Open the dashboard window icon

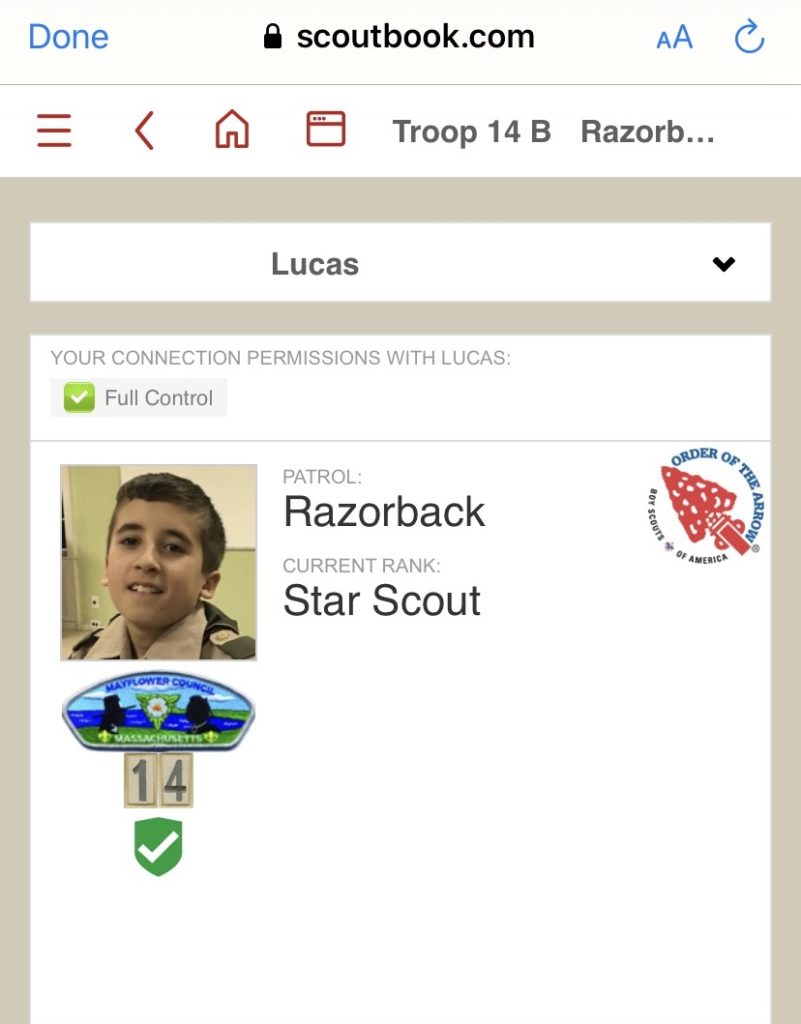[326, 130]
